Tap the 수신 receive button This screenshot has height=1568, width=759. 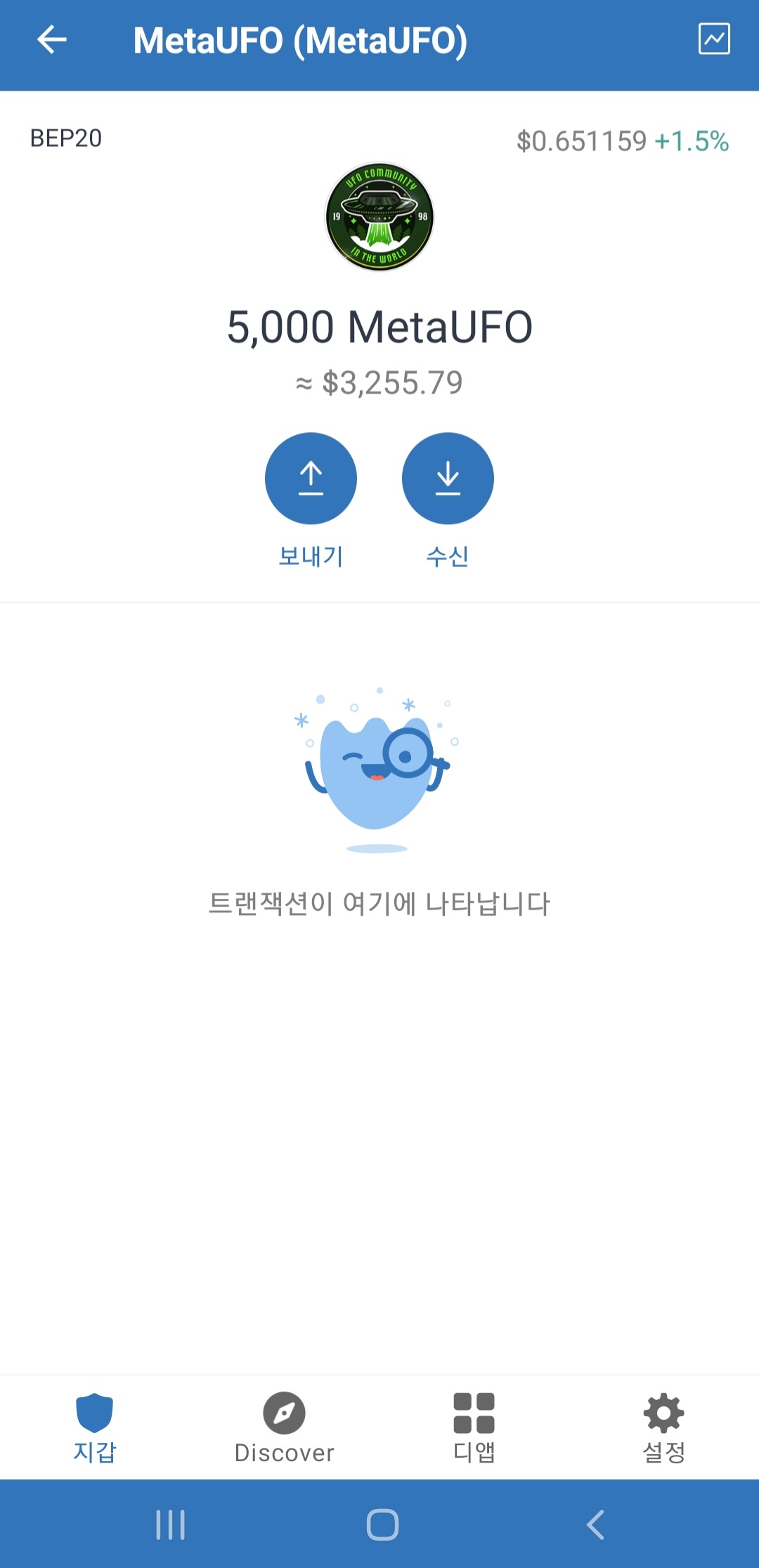[448, 479]
